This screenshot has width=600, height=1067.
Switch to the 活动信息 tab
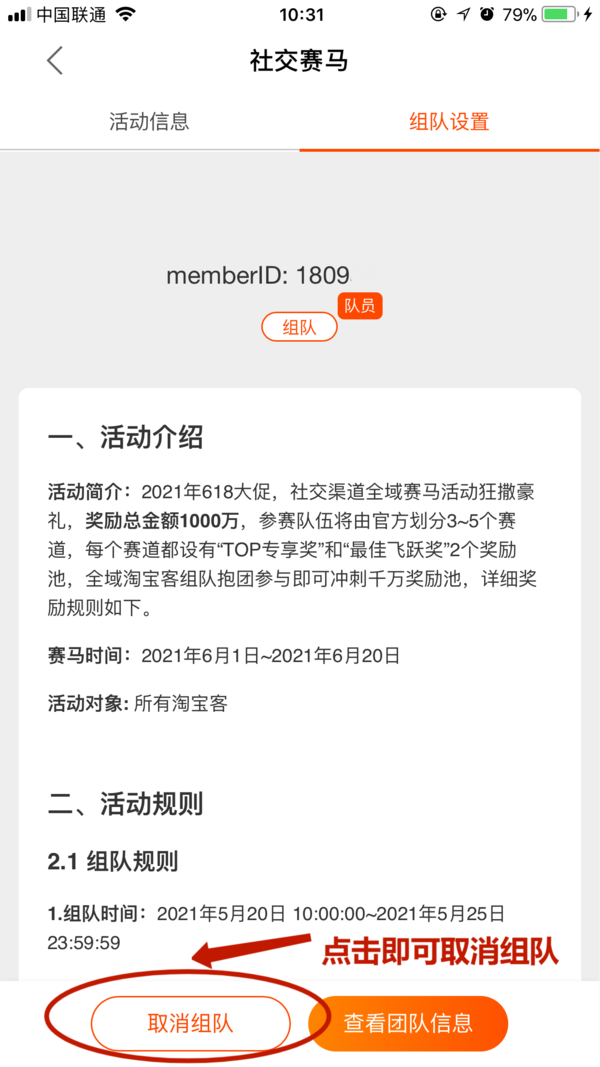point(150,122)
